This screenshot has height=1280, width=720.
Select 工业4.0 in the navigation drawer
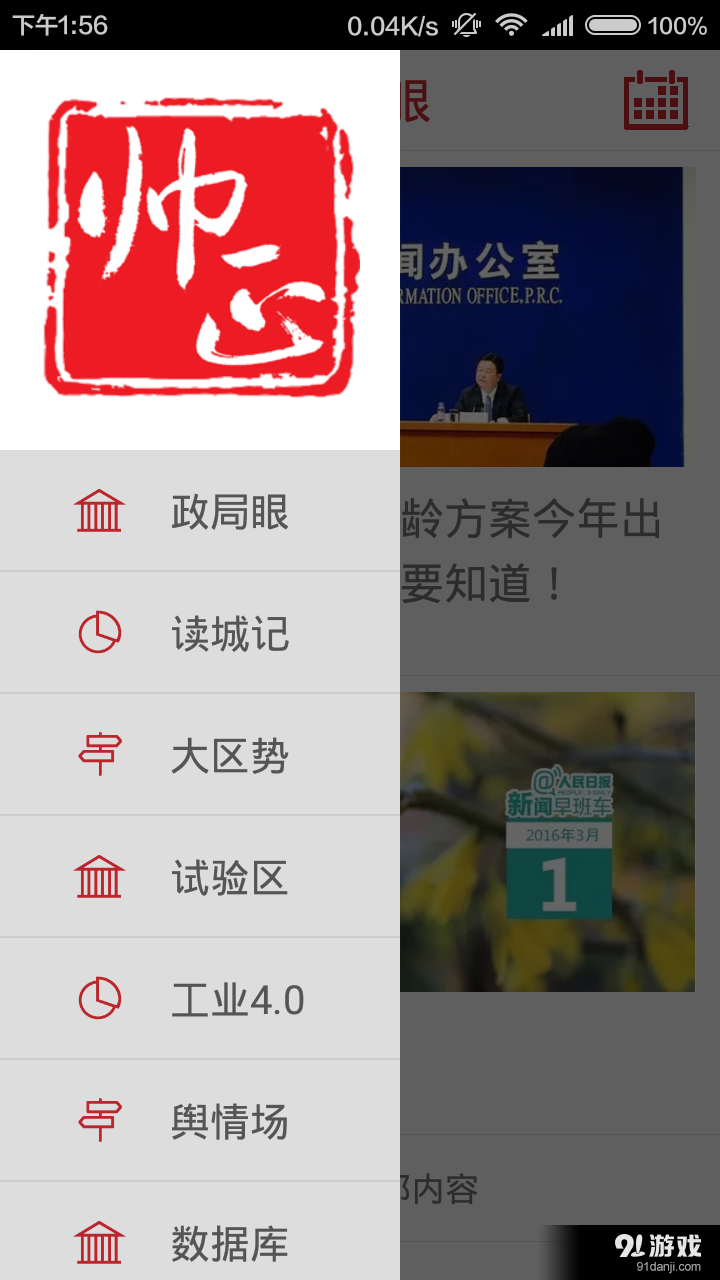click(232, 998)
